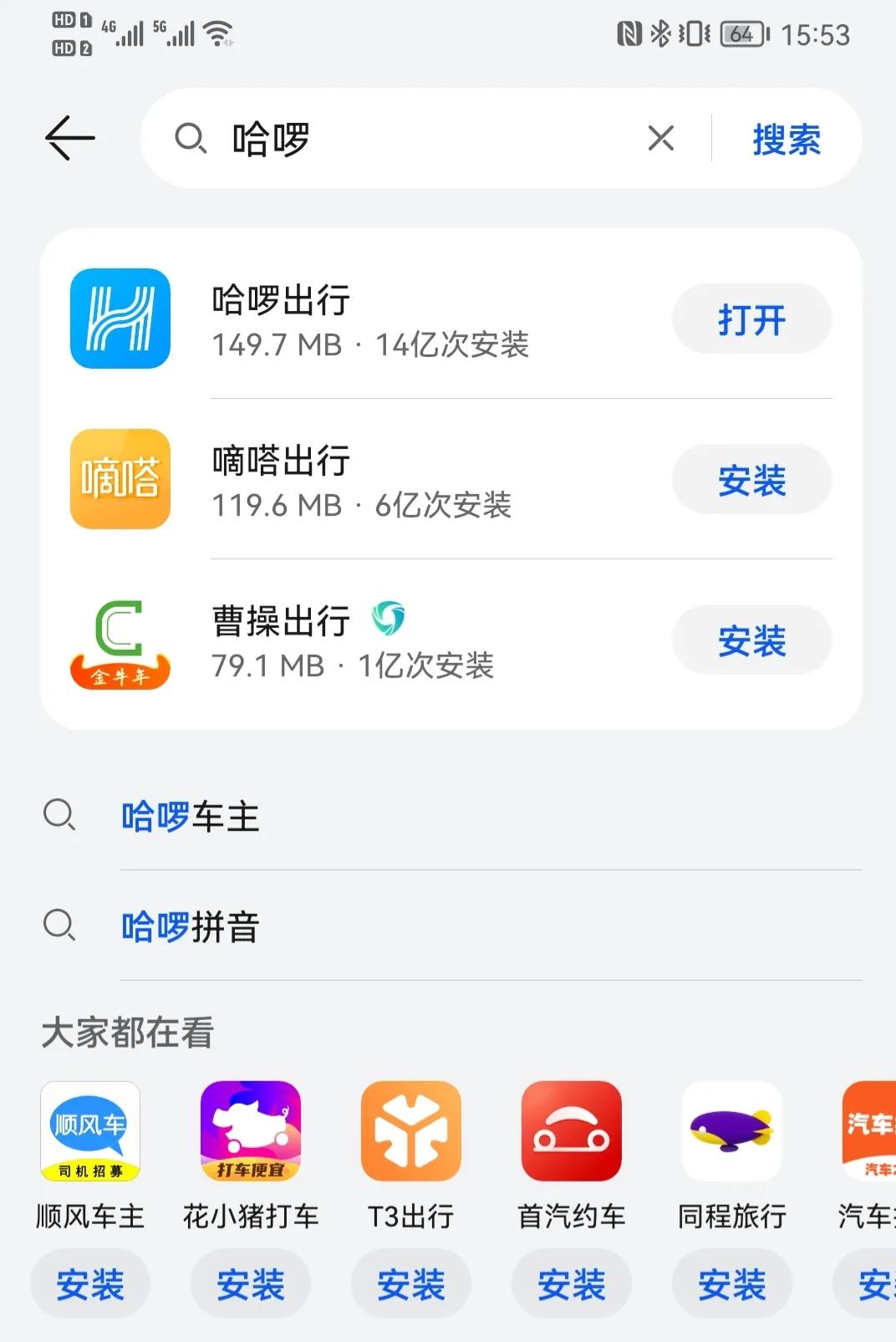The width and height of the screenshot is (896, 1342).
Task: Clear the search text with the X
Action: point(660,139)
